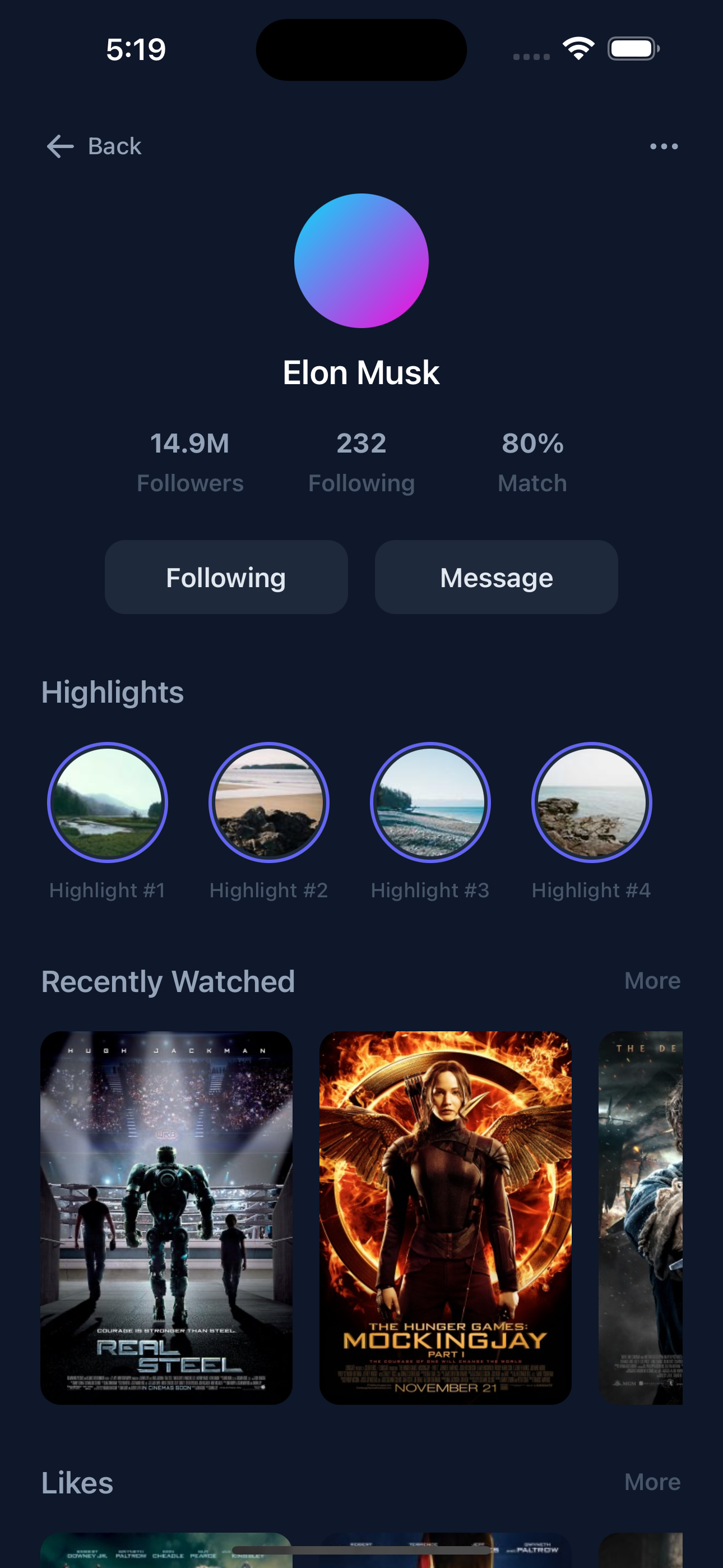Click the back arrow icon

(x=59, y=145)
